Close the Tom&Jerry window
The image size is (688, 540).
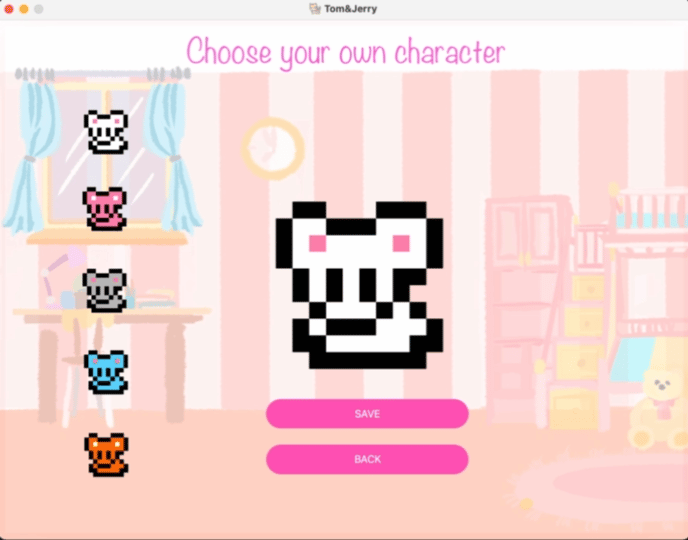coord(9,9)
